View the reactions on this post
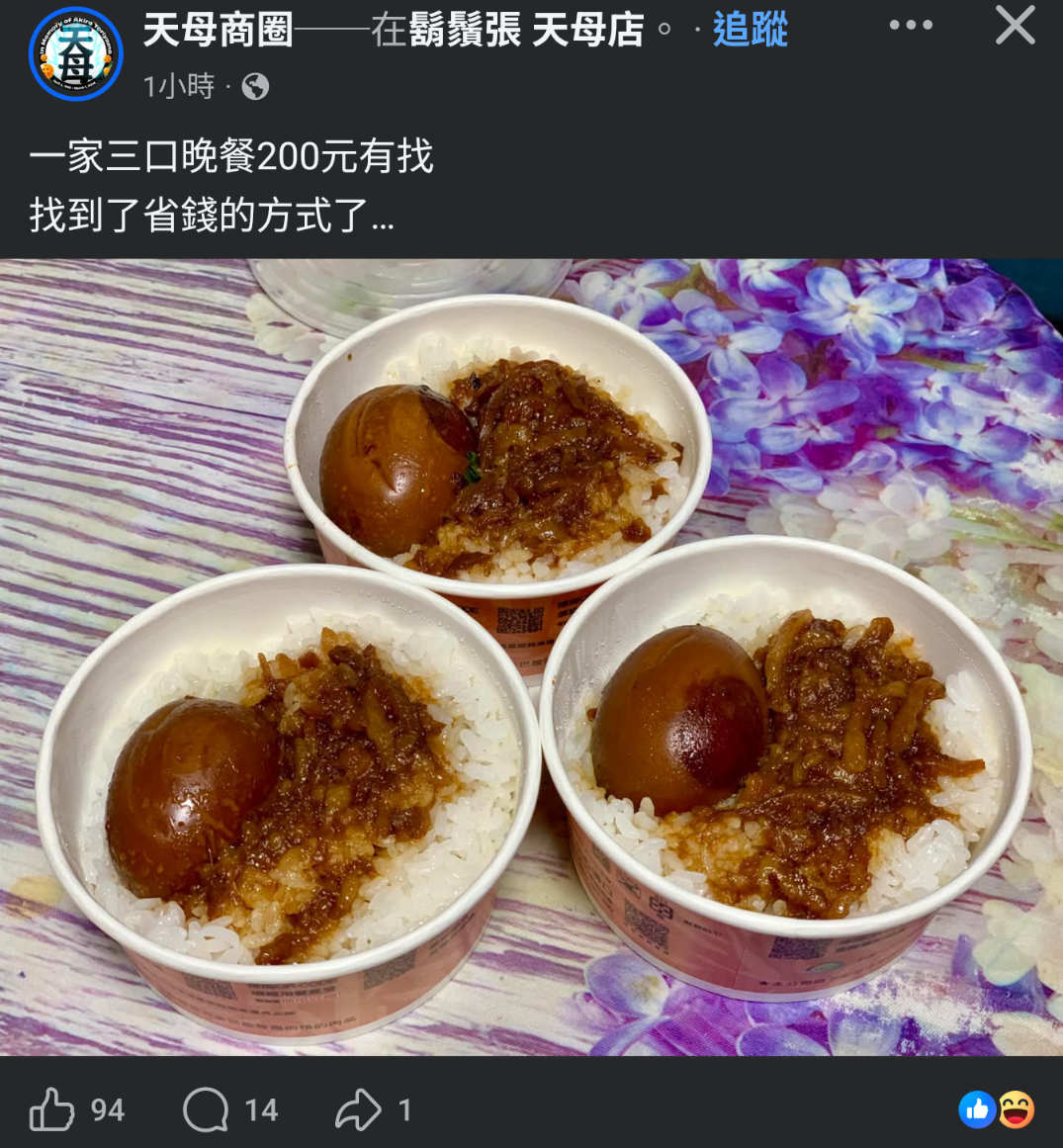Image resolution: width=1063 pixels, height=1148 pixels. pos(996,1109)
